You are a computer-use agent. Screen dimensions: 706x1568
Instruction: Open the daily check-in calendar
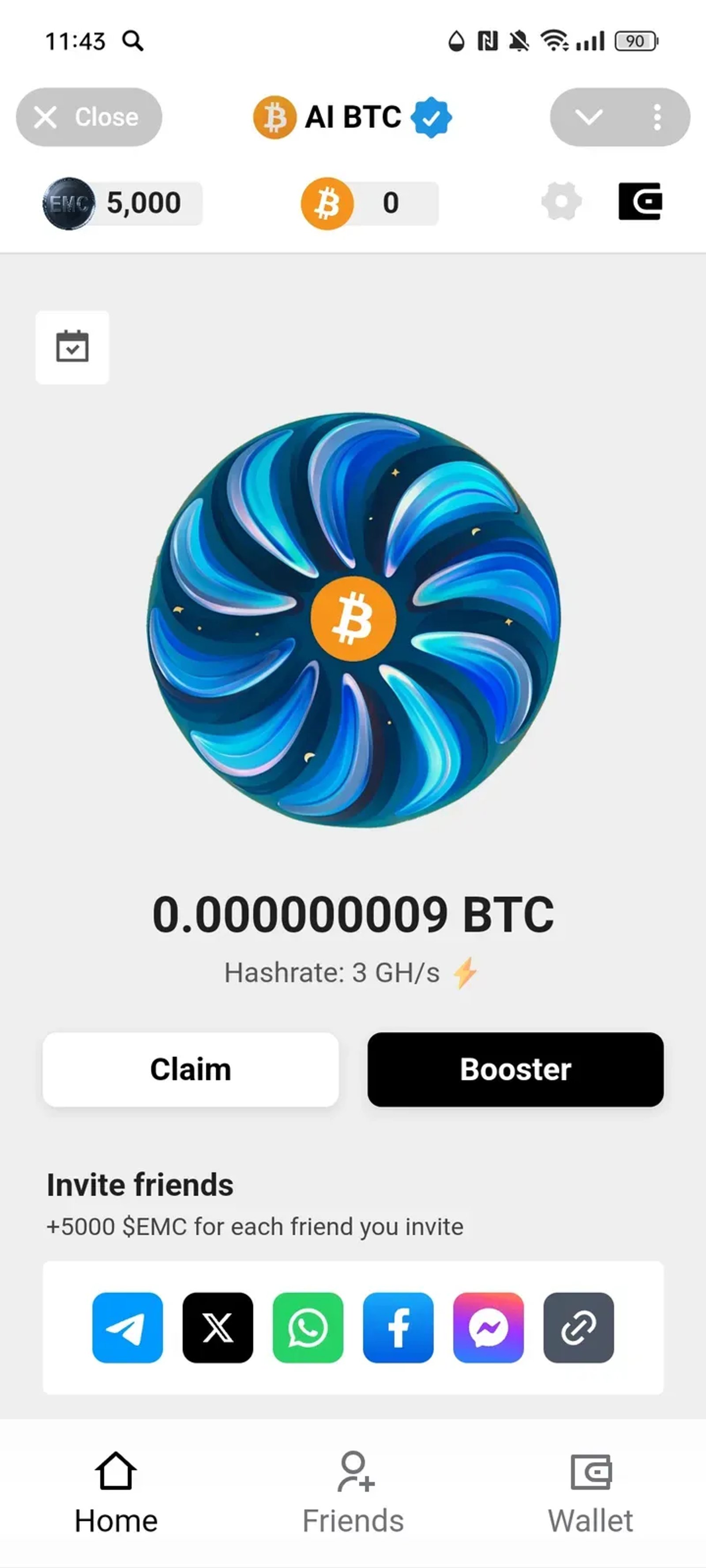tap(72, 346)
